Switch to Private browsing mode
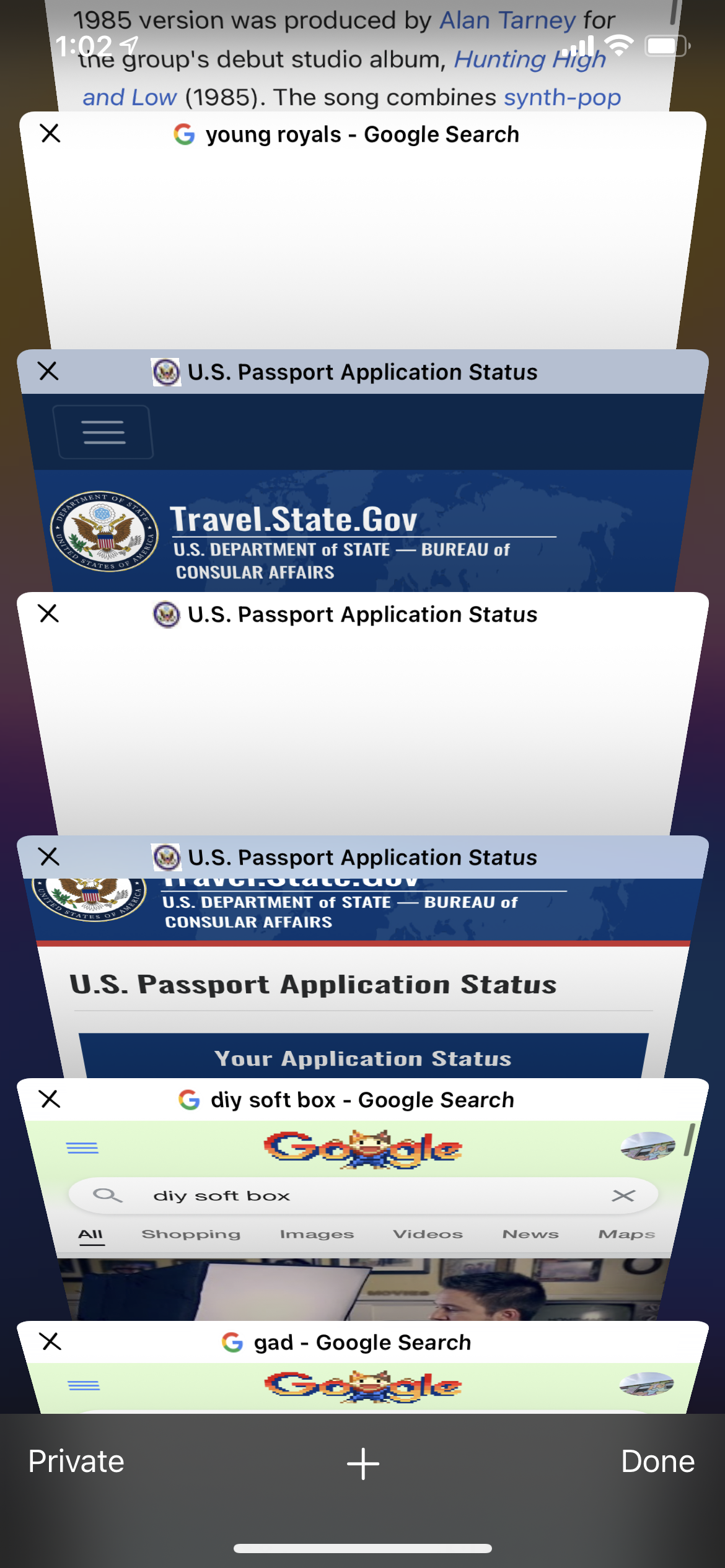This screenshot has height=1568, width=725. point(76,1461)
